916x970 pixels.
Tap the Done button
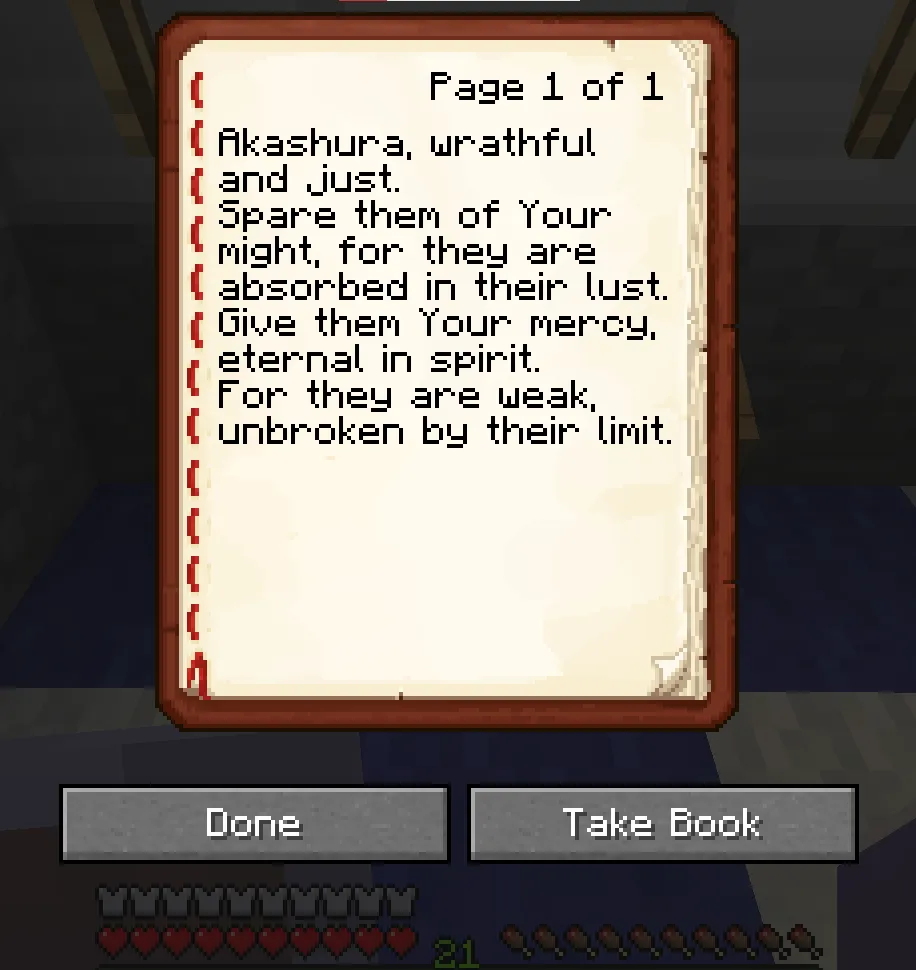(254, 823)
